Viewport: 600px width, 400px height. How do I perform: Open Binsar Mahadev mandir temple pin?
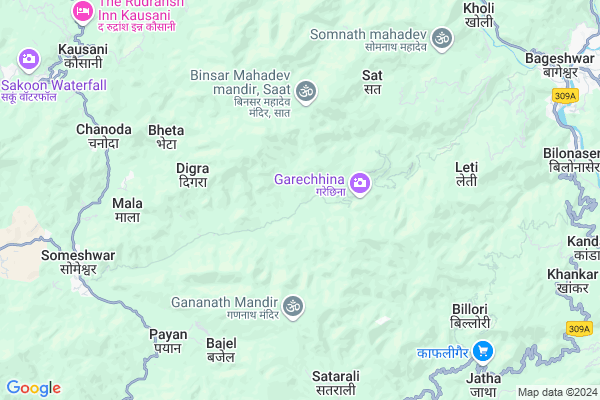point(307,91)
